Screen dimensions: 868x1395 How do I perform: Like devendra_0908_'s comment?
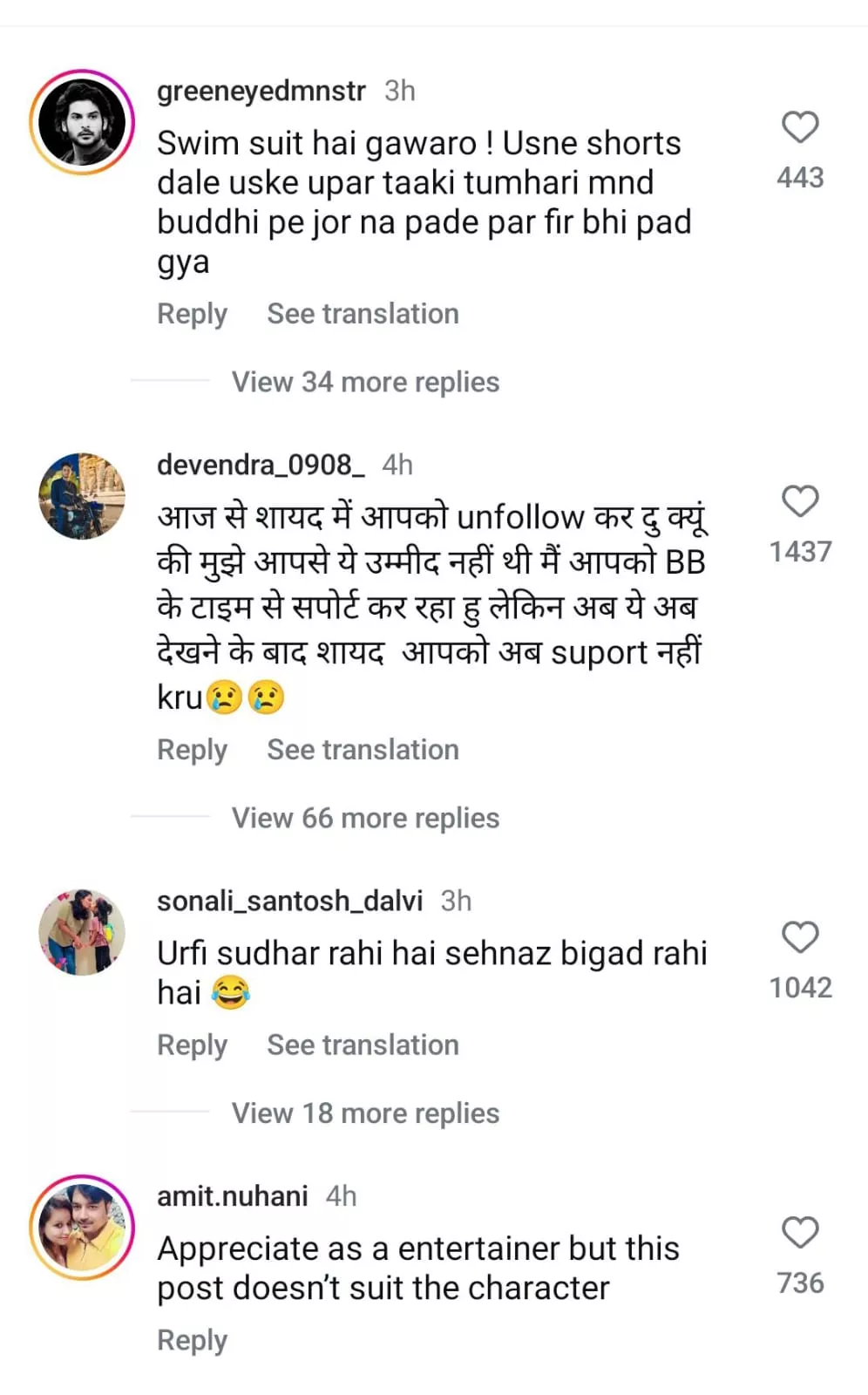tap(799, 501)
